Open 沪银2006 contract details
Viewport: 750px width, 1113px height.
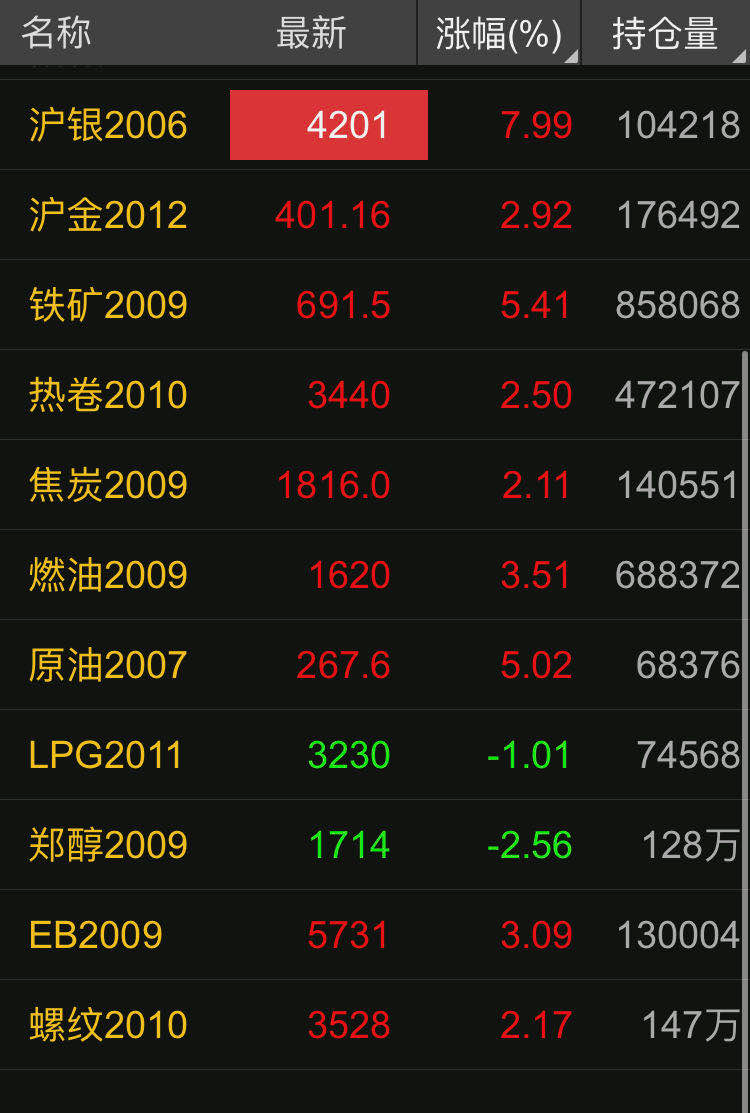pos(108,125)
